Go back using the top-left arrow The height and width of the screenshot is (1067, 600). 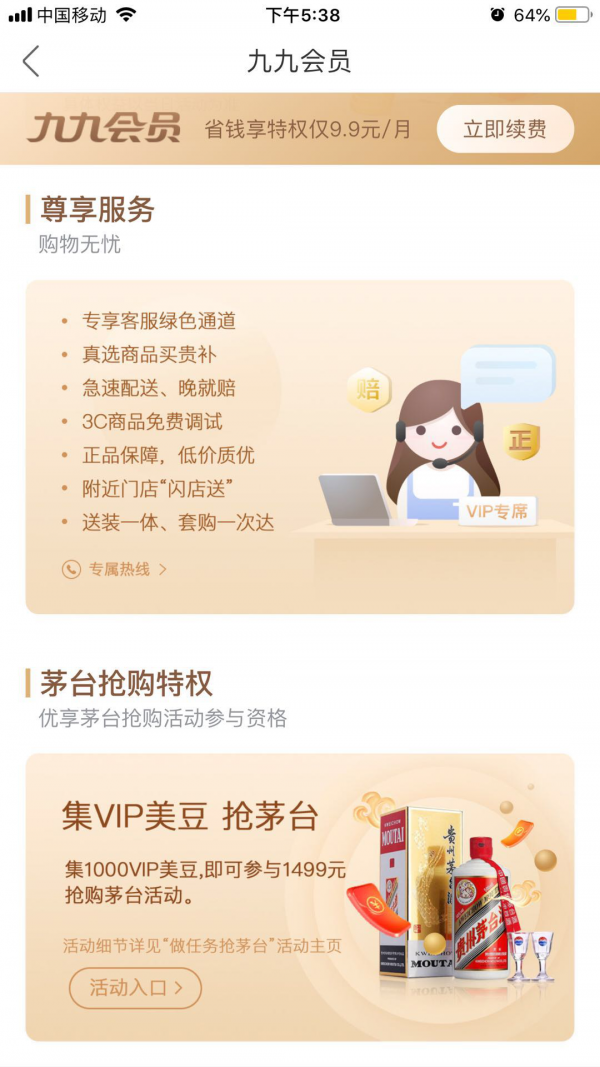pos(31,62)
